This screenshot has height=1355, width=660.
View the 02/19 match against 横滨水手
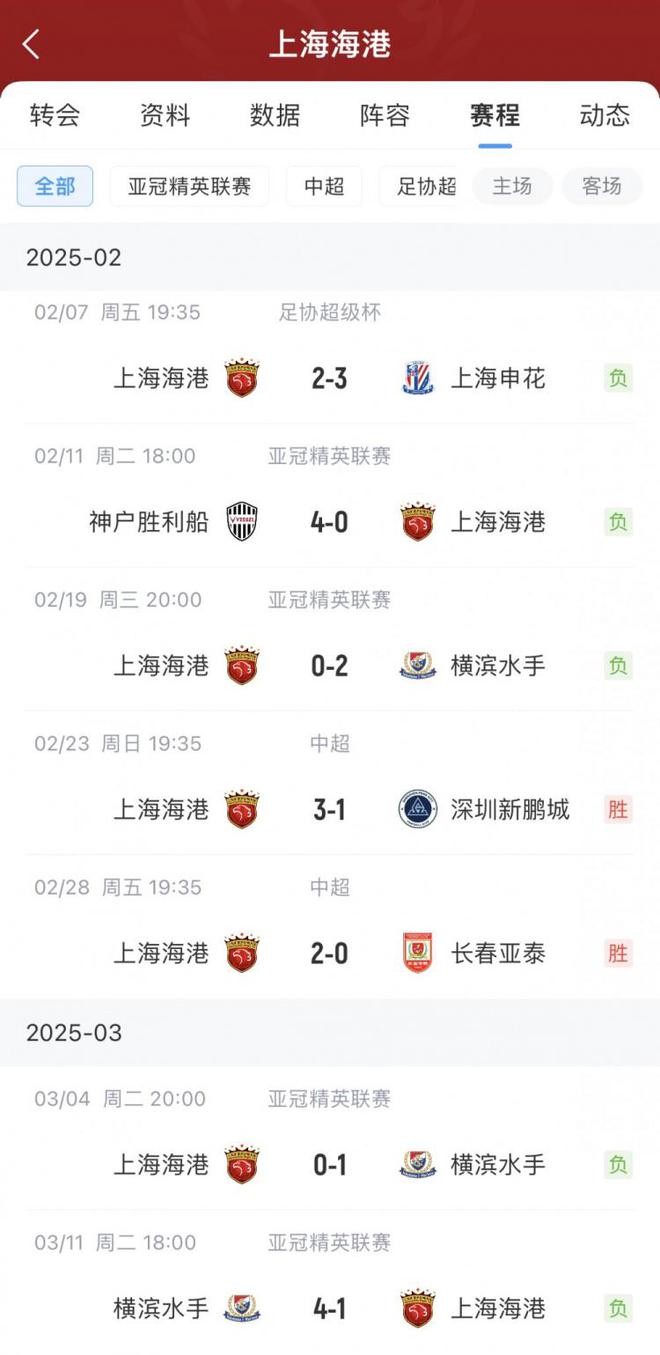[x=329, y=666]
